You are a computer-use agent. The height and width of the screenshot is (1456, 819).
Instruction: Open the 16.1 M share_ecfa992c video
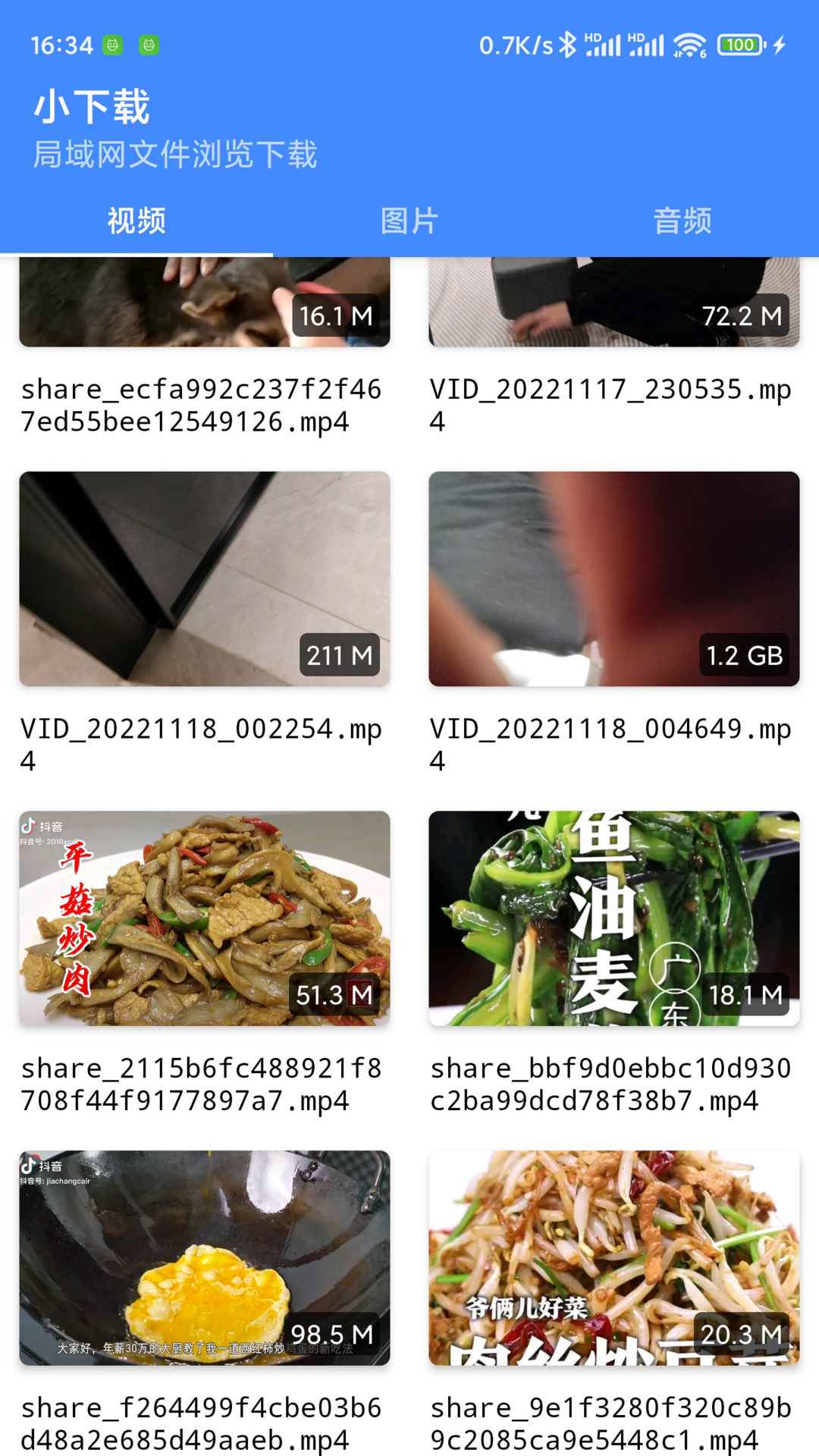pos(205,303)
